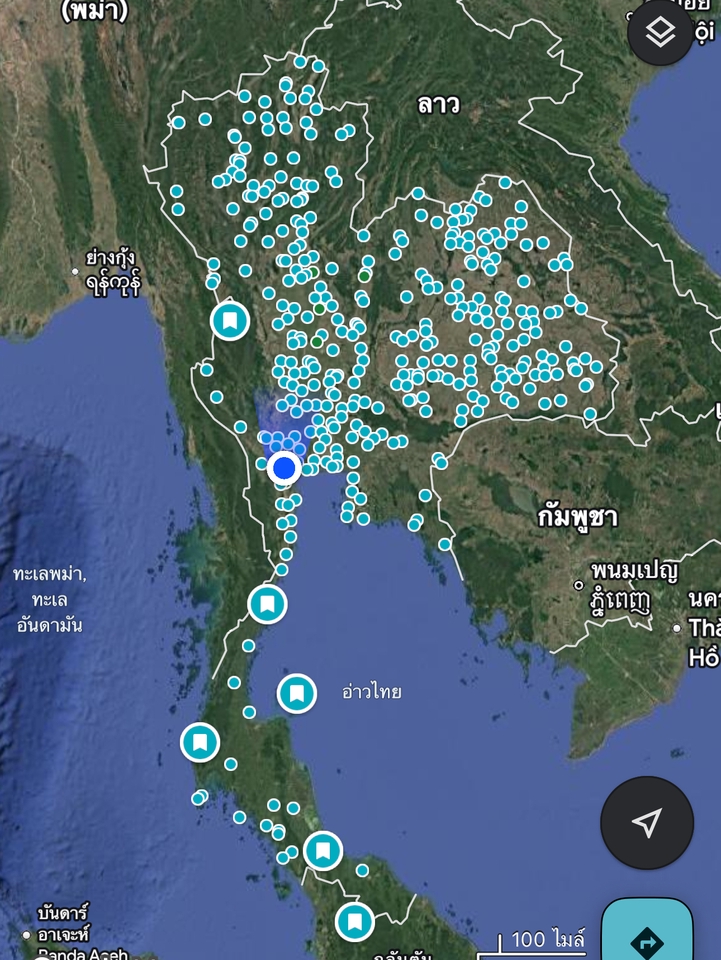Open the saved place marker nearest อ่าวไทย label
The height and width of the screenshot is (960, 721).
coord(297,693)
